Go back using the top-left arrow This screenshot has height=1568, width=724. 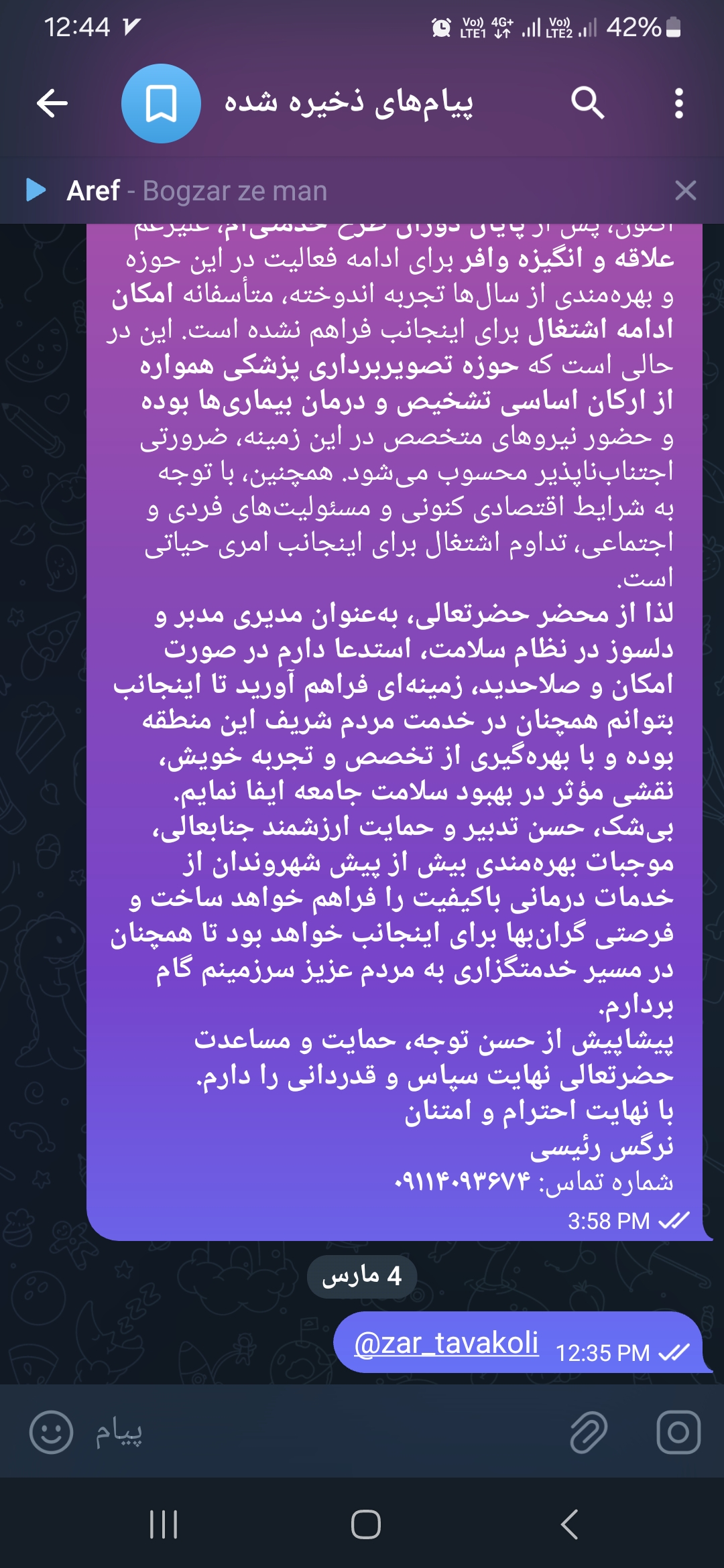[x=52, y=103]
